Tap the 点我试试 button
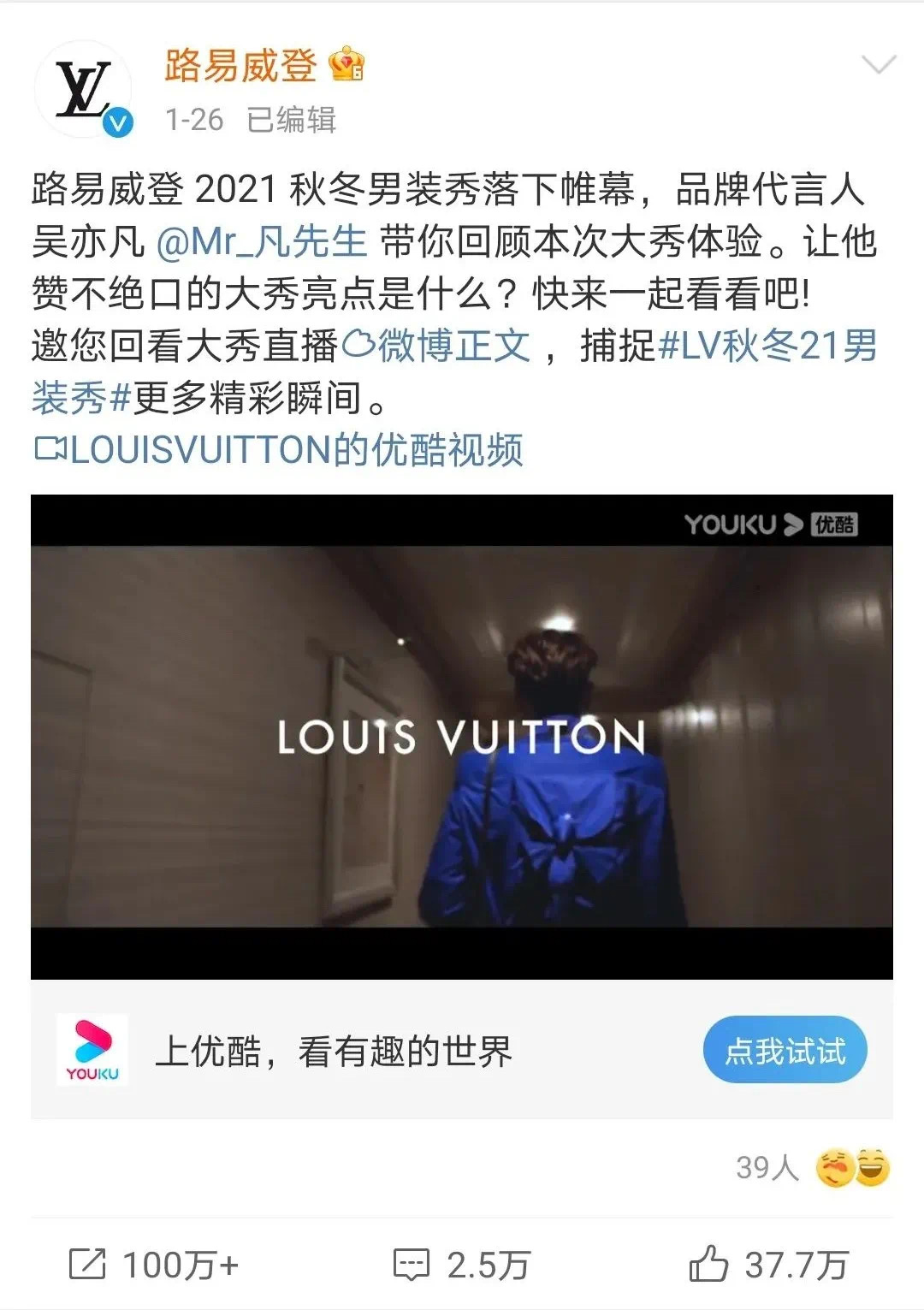Image resolution: width=924 pixels, height=1310 pixels. [x=785, y=1050]
